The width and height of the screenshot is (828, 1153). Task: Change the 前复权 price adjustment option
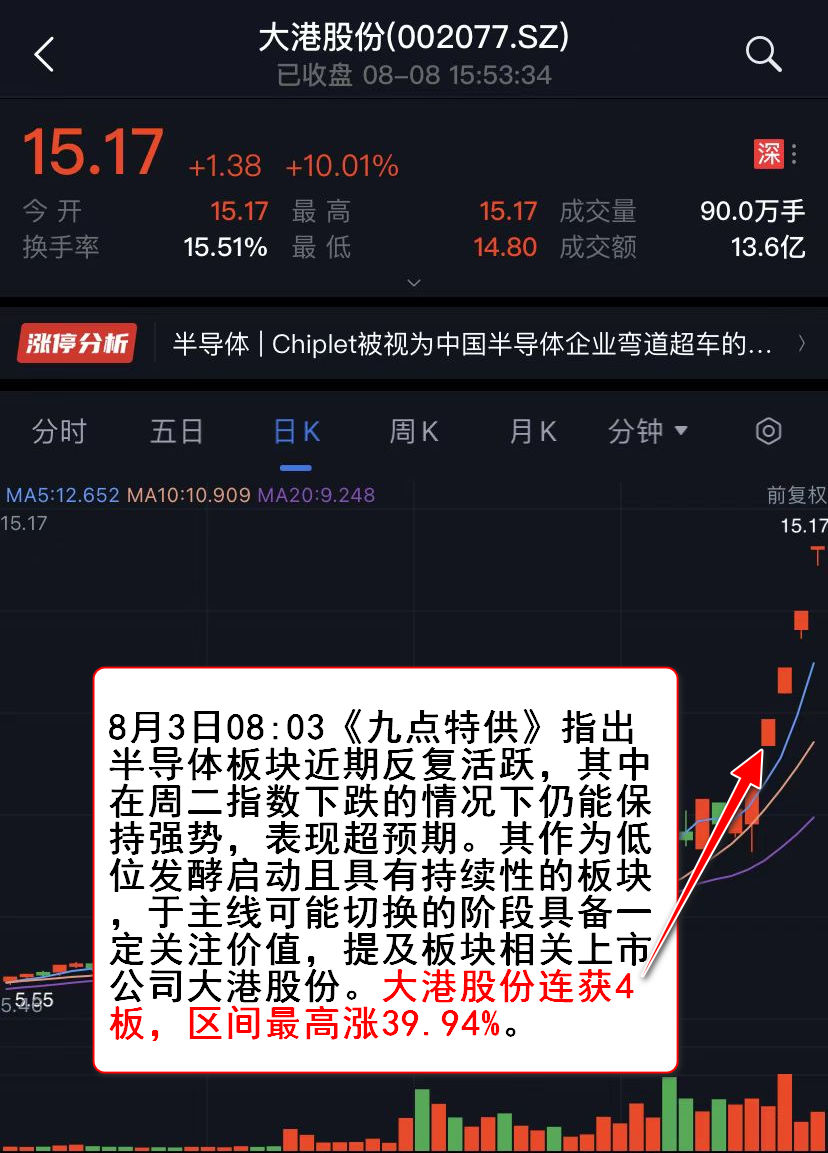(x=796, y=495)
